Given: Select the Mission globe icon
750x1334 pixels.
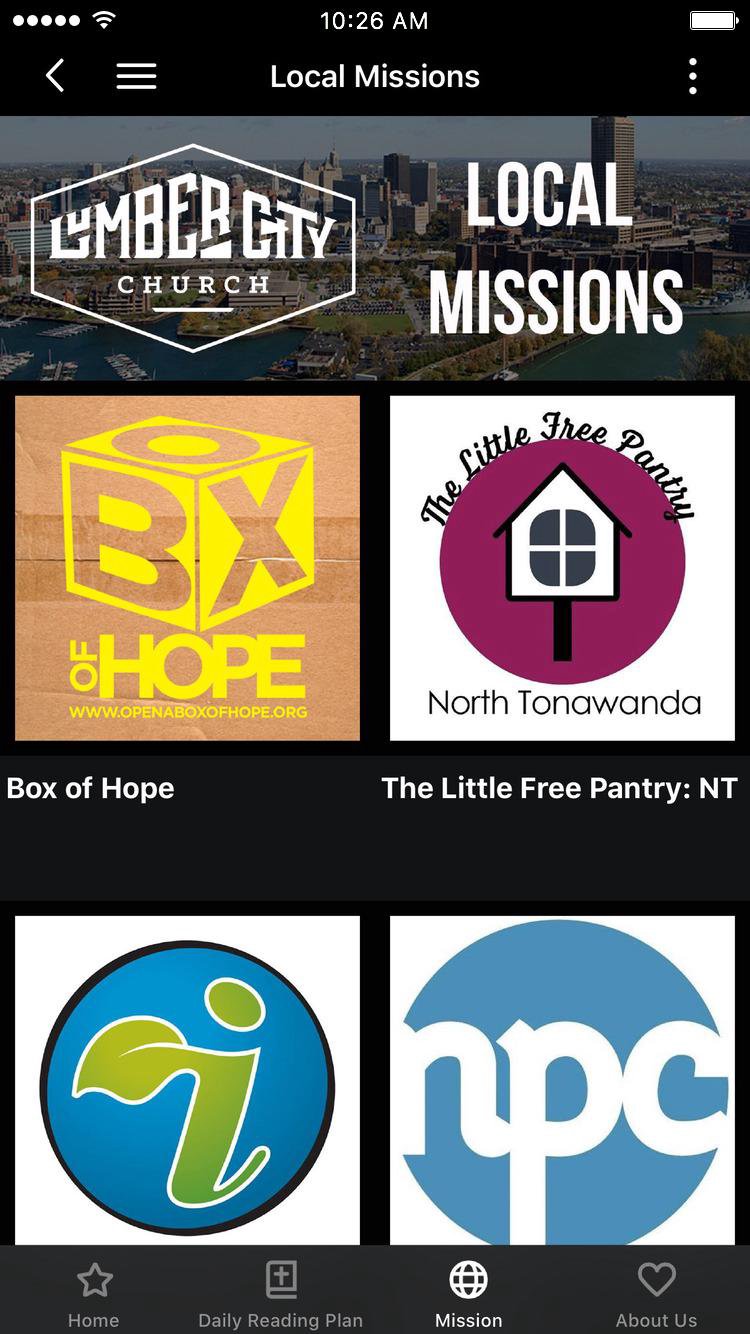Looking at the screenshot, I should (x=468, y=1277).
